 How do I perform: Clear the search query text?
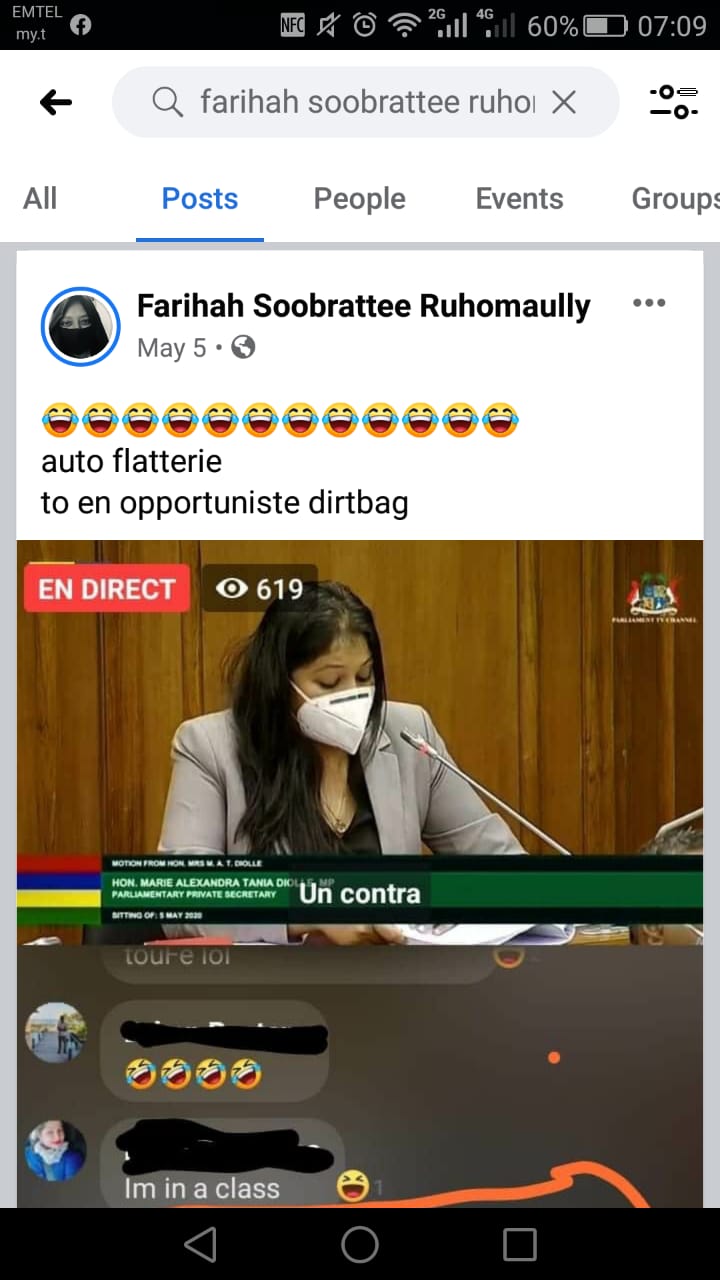tap(564, 102)
